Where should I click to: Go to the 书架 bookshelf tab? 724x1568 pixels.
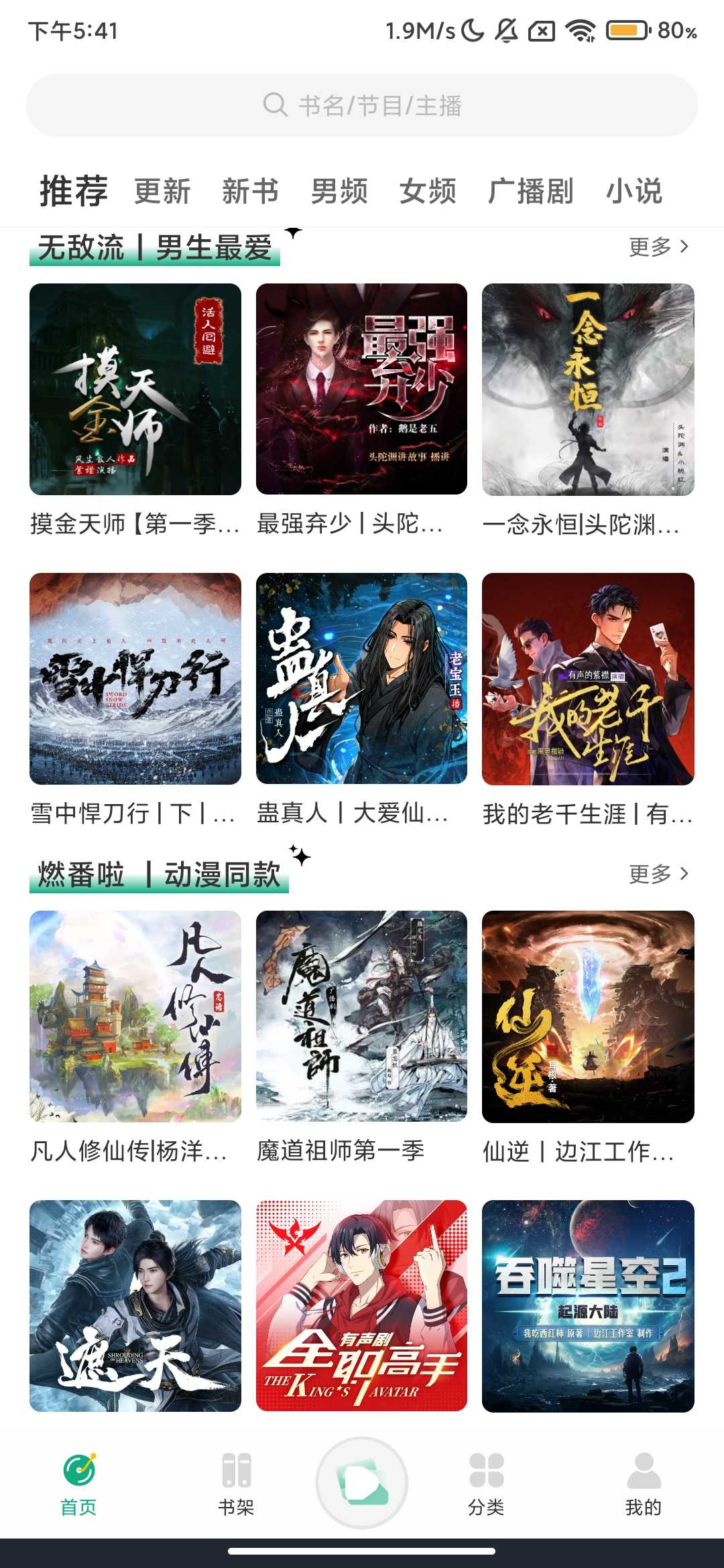[236, 1482]
